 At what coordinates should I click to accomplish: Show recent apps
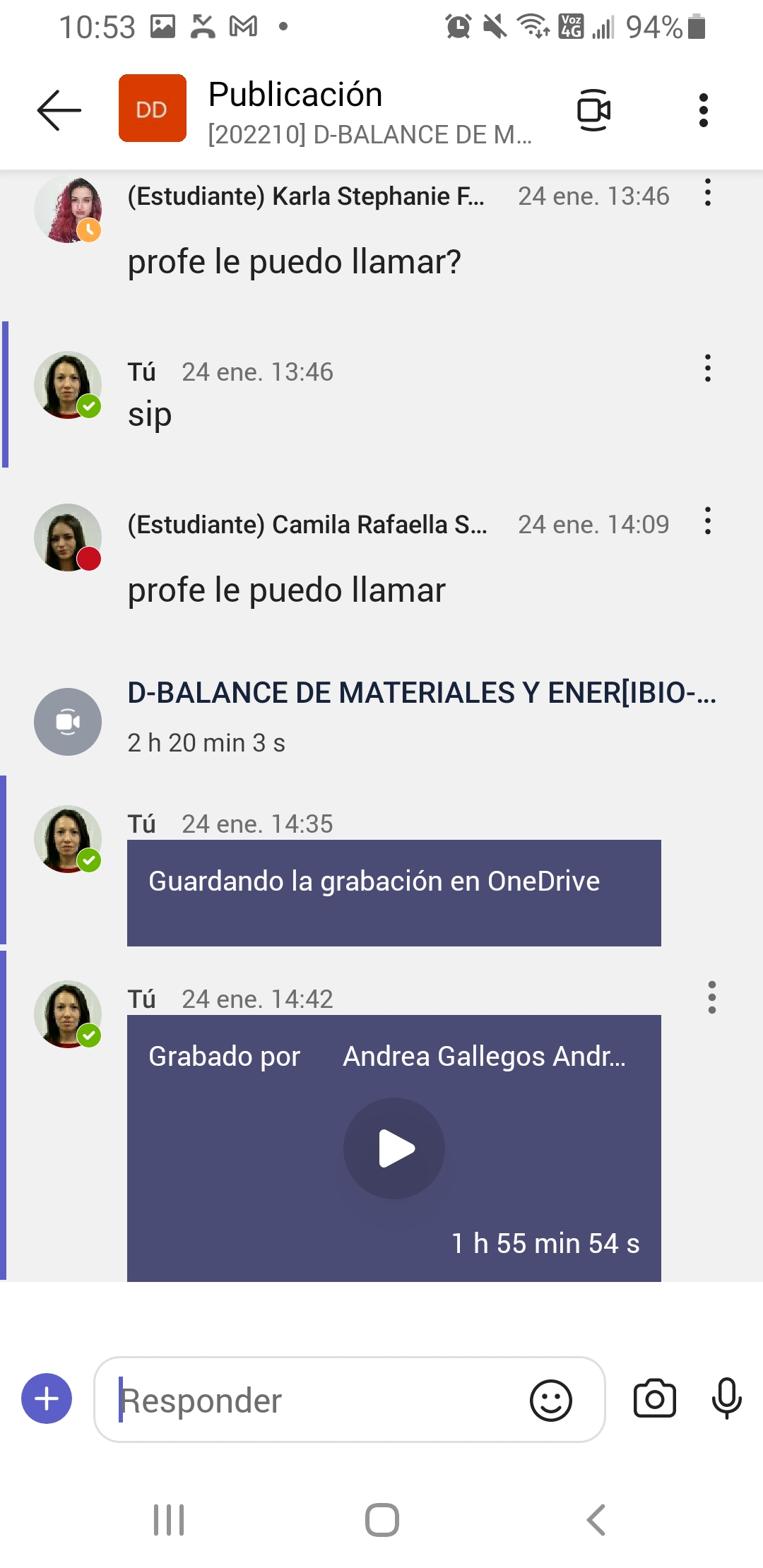tap(169, 1520)
